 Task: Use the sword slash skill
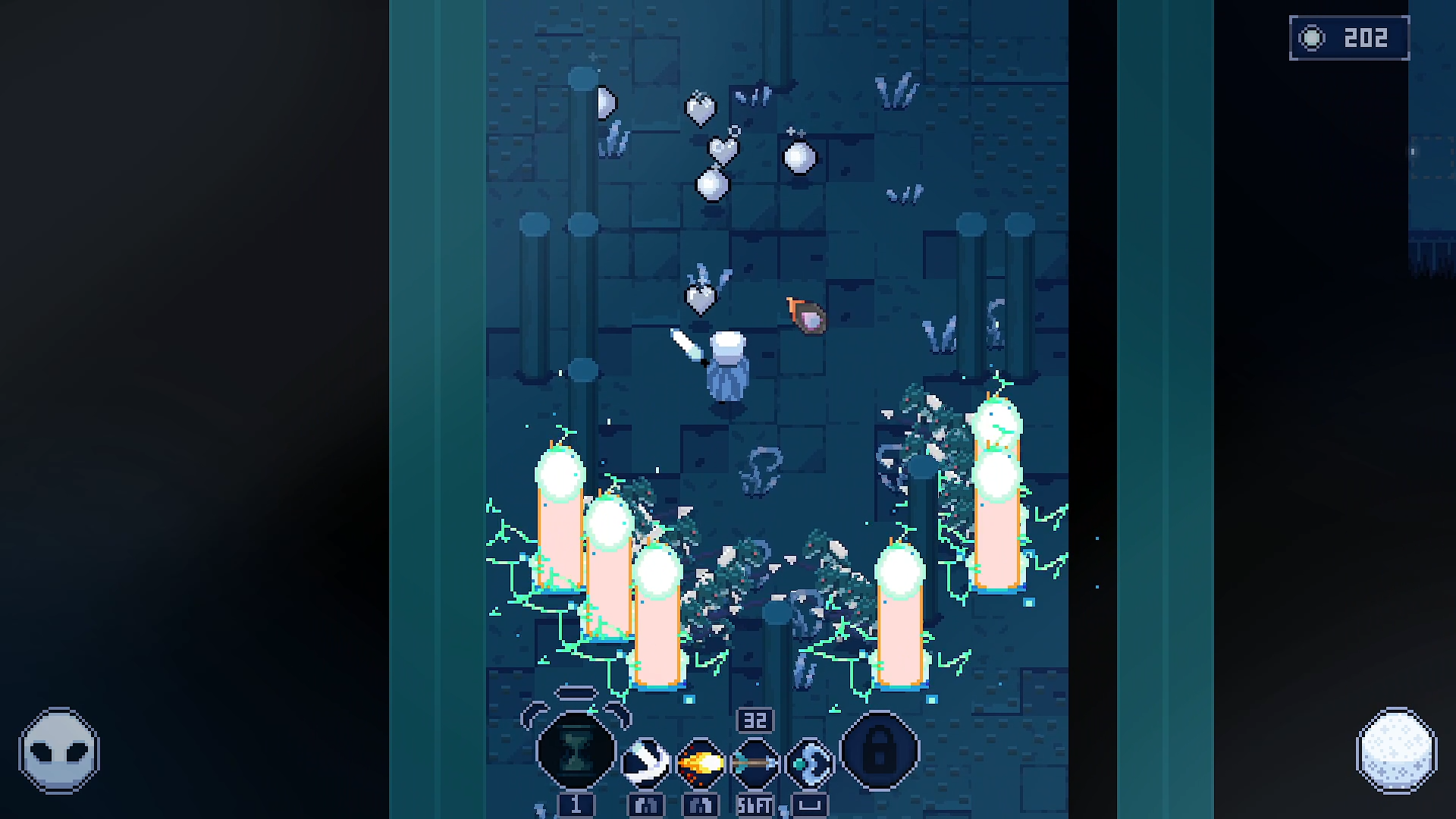(x=645, y=762)
